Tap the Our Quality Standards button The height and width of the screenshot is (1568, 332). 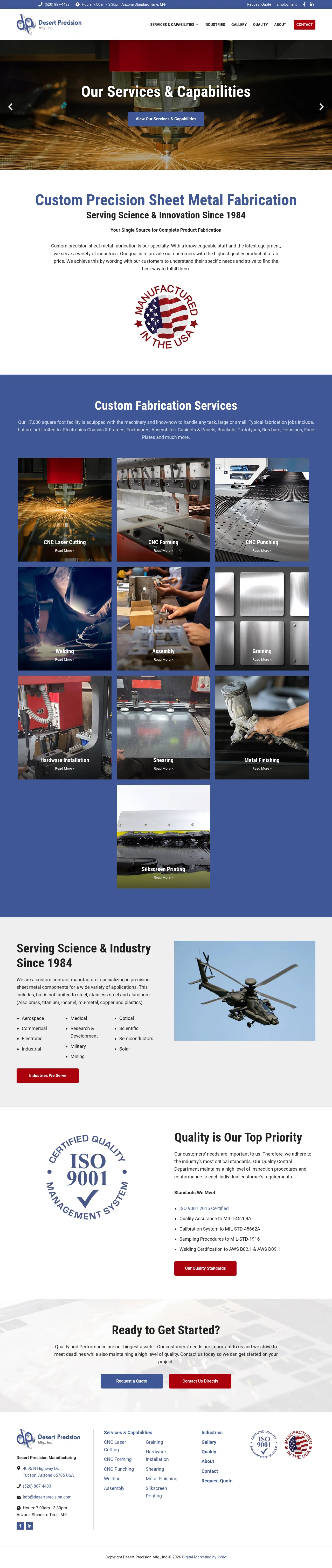(x=205, y=1268)
